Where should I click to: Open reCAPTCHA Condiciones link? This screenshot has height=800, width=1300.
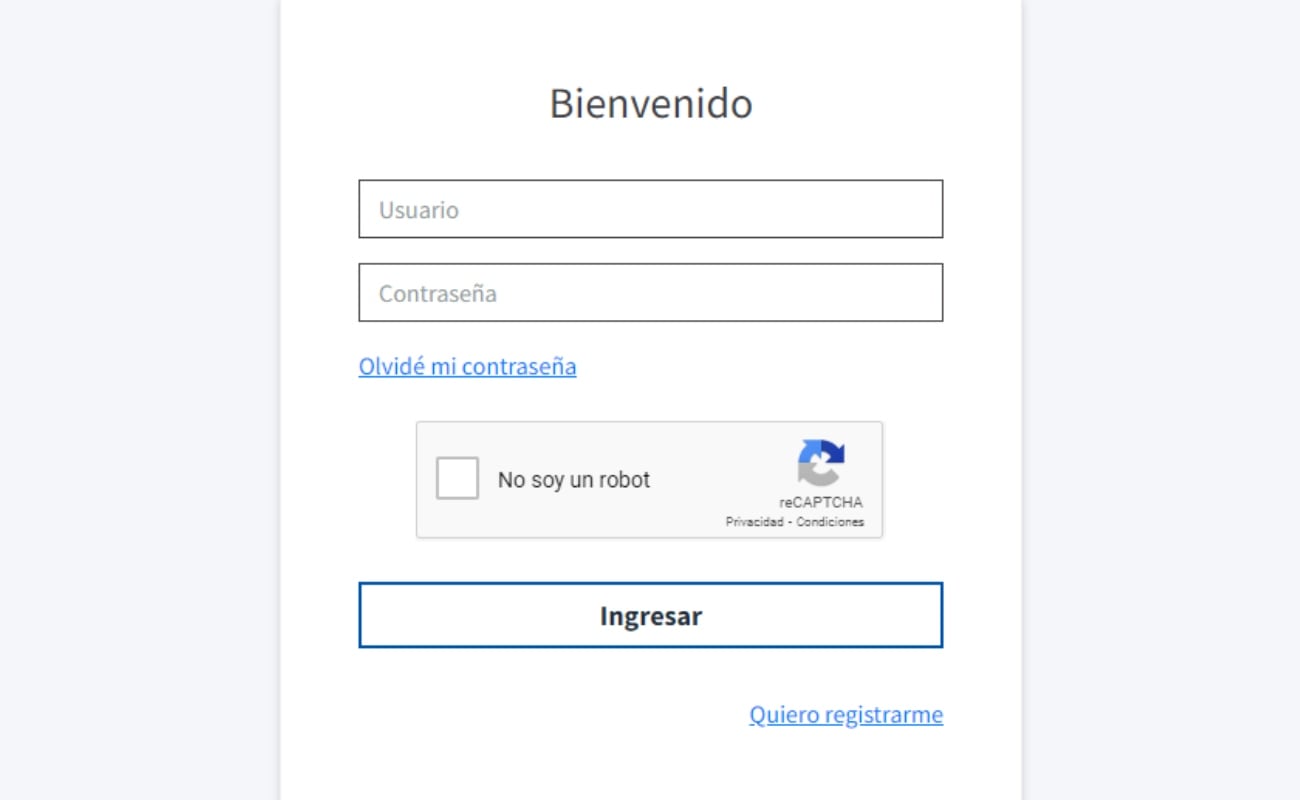830,522
